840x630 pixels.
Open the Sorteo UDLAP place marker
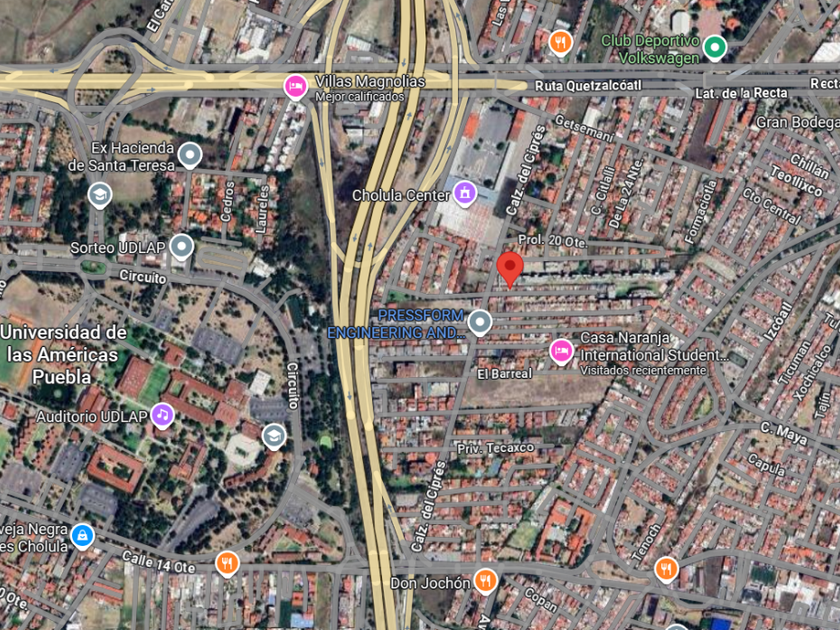click(181, 246)
